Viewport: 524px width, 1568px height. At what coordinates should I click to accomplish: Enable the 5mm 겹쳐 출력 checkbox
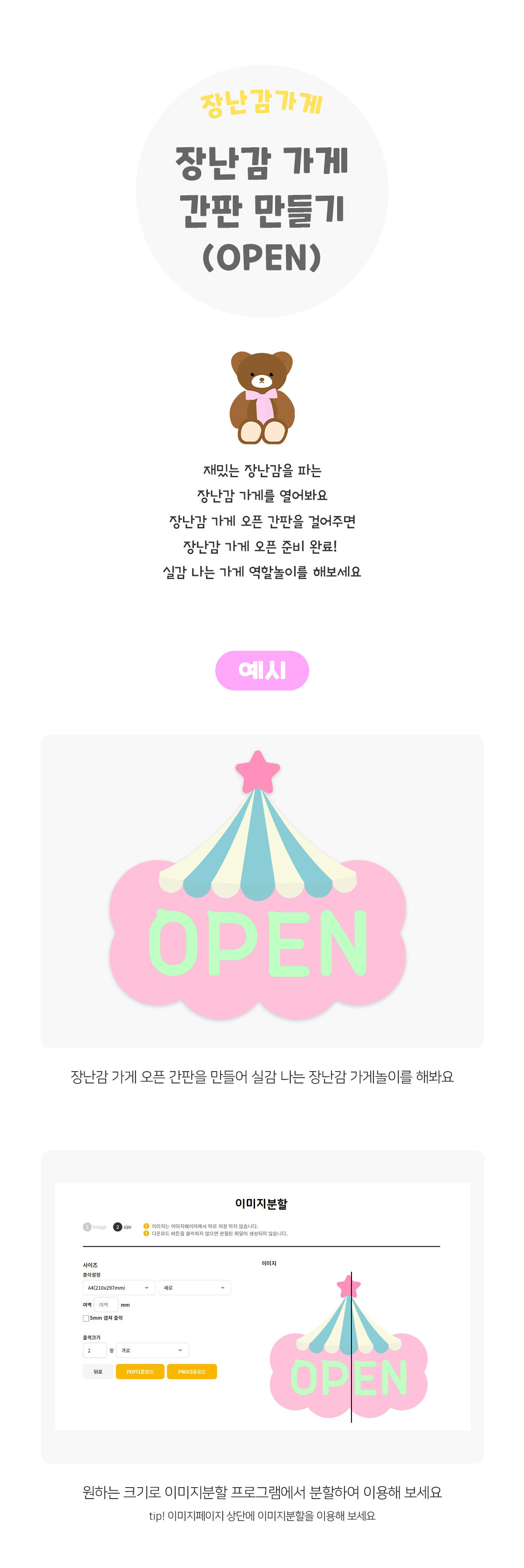tap(86, 1318)
